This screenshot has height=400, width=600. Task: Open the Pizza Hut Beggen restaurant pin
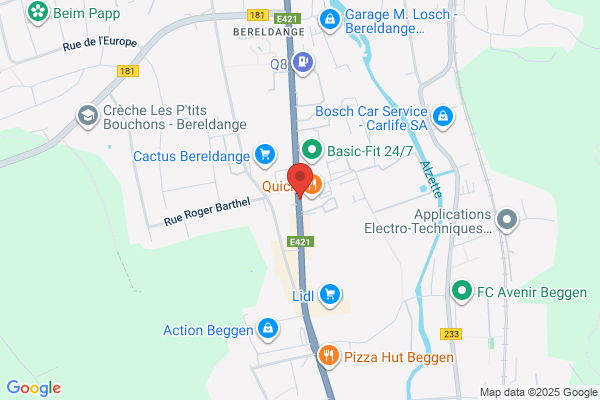(x=329, y=356)
